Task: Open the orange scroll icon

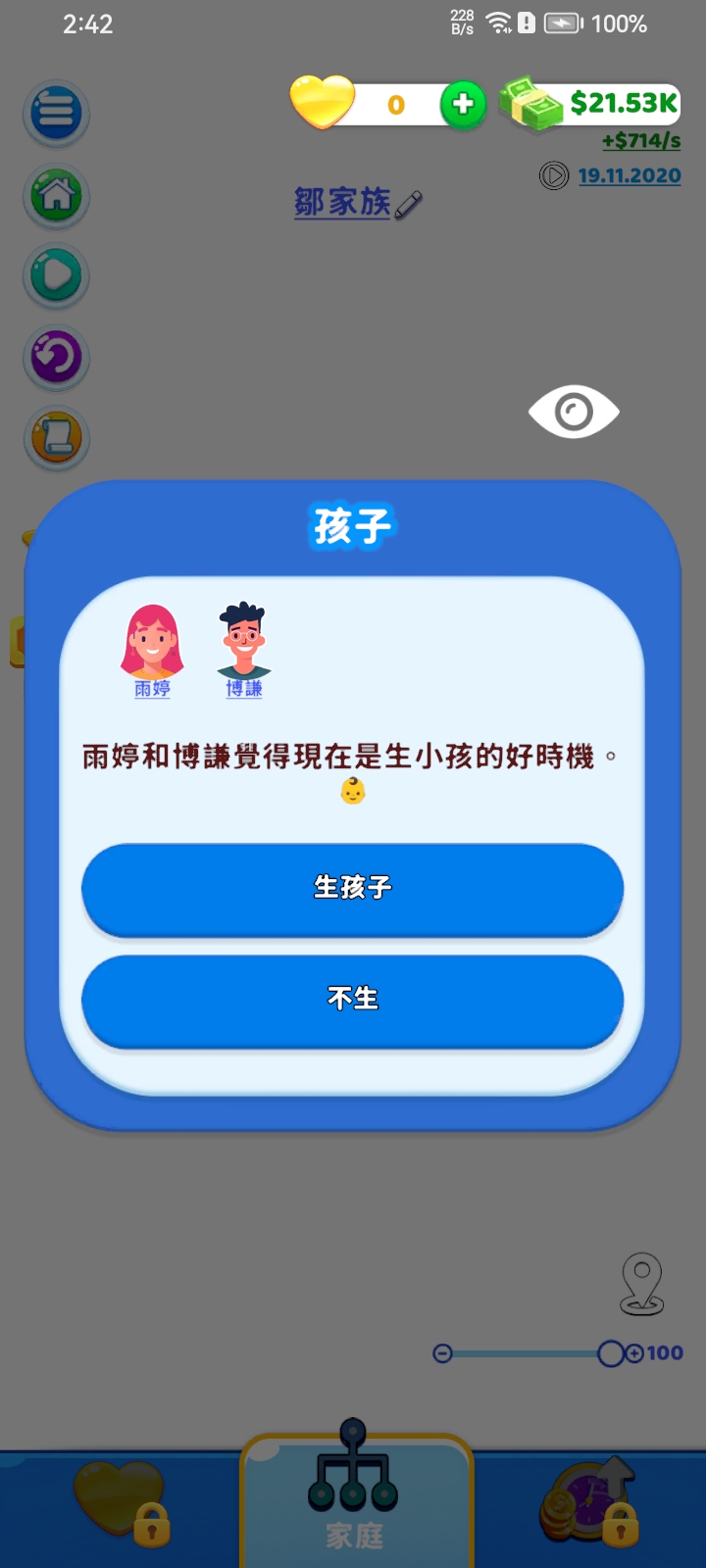Action: tap(57, 438)
